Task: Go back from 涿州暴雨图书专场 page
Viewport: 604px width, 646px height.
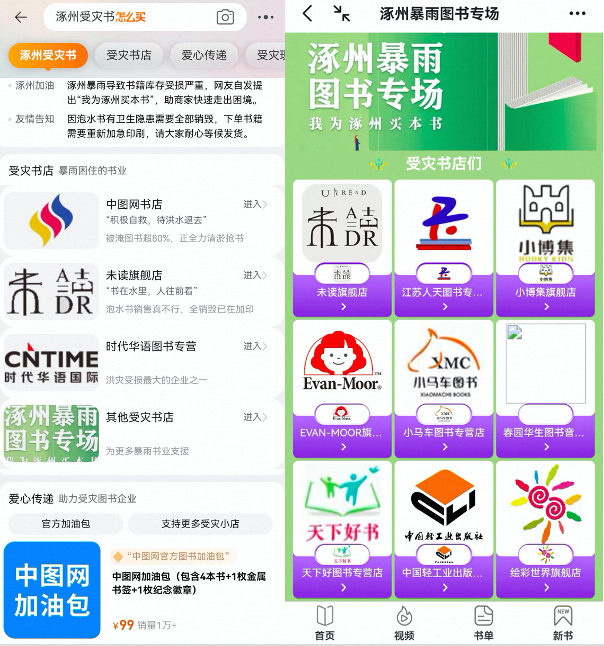Action: (x=308, y=13)
